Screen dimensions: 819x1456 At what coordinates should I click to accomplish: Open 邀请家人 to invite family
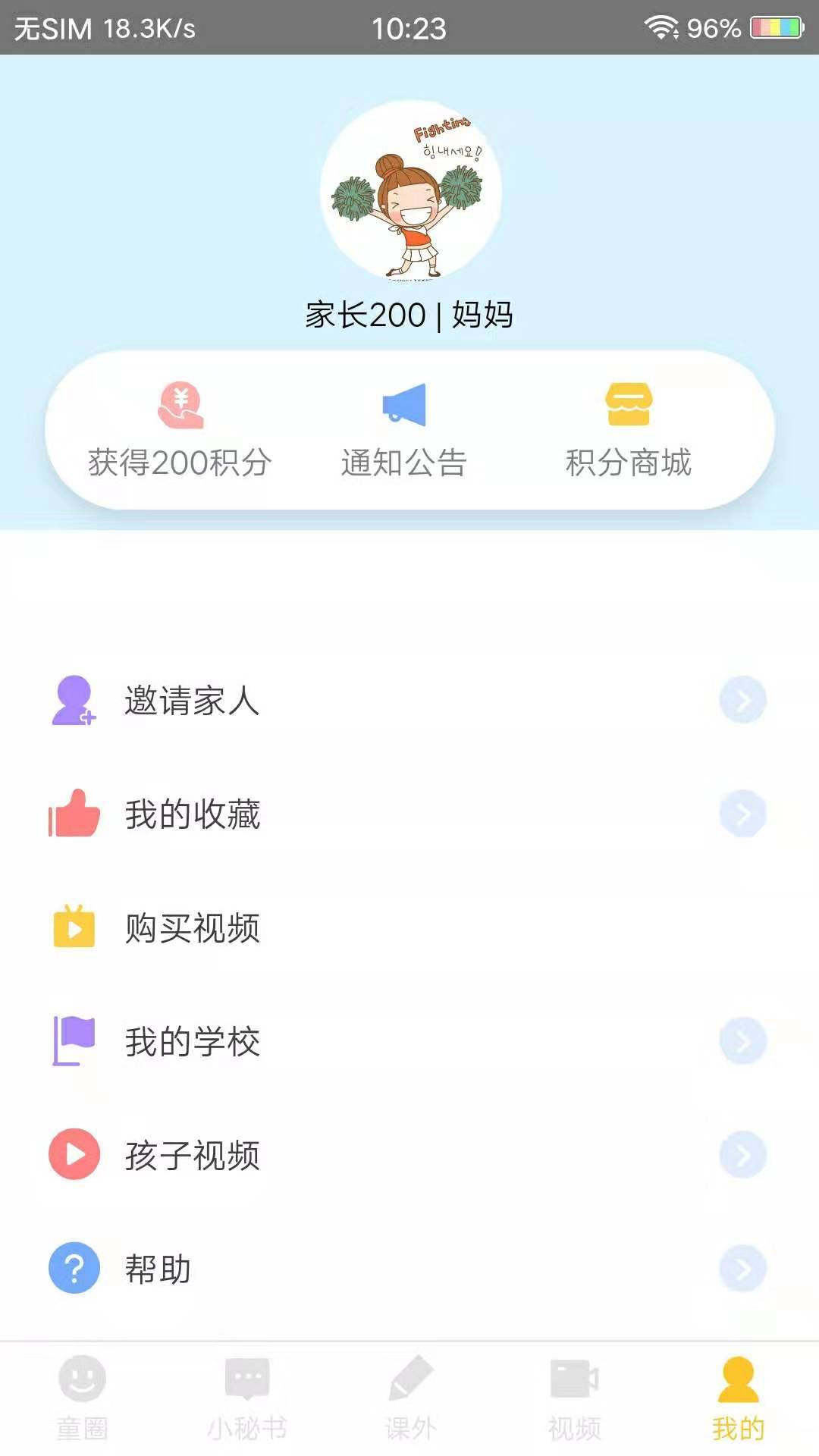coord(409,700)
